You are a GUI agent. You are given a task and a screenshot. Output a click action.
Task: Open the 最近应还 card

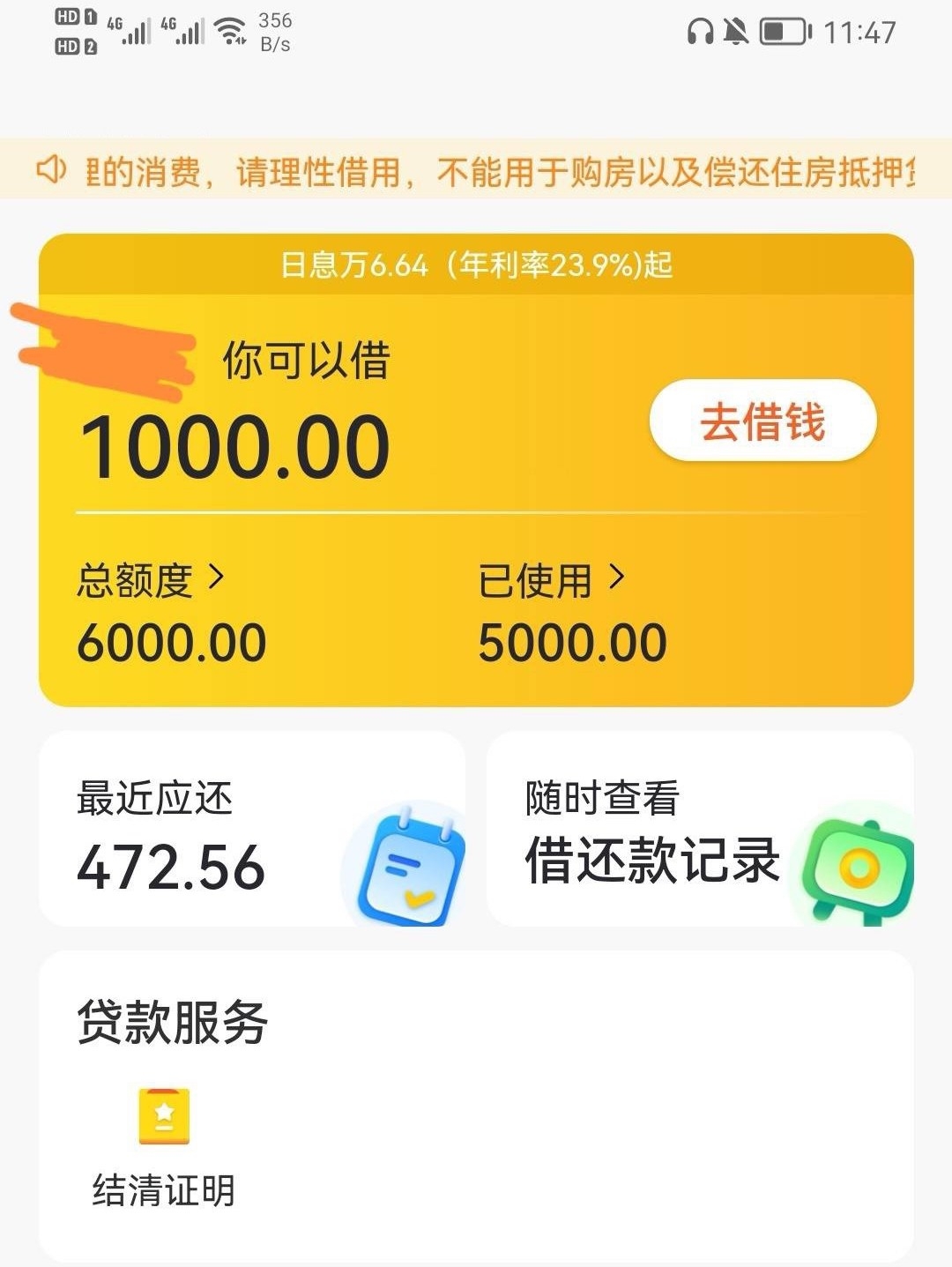tap(251, 829)
